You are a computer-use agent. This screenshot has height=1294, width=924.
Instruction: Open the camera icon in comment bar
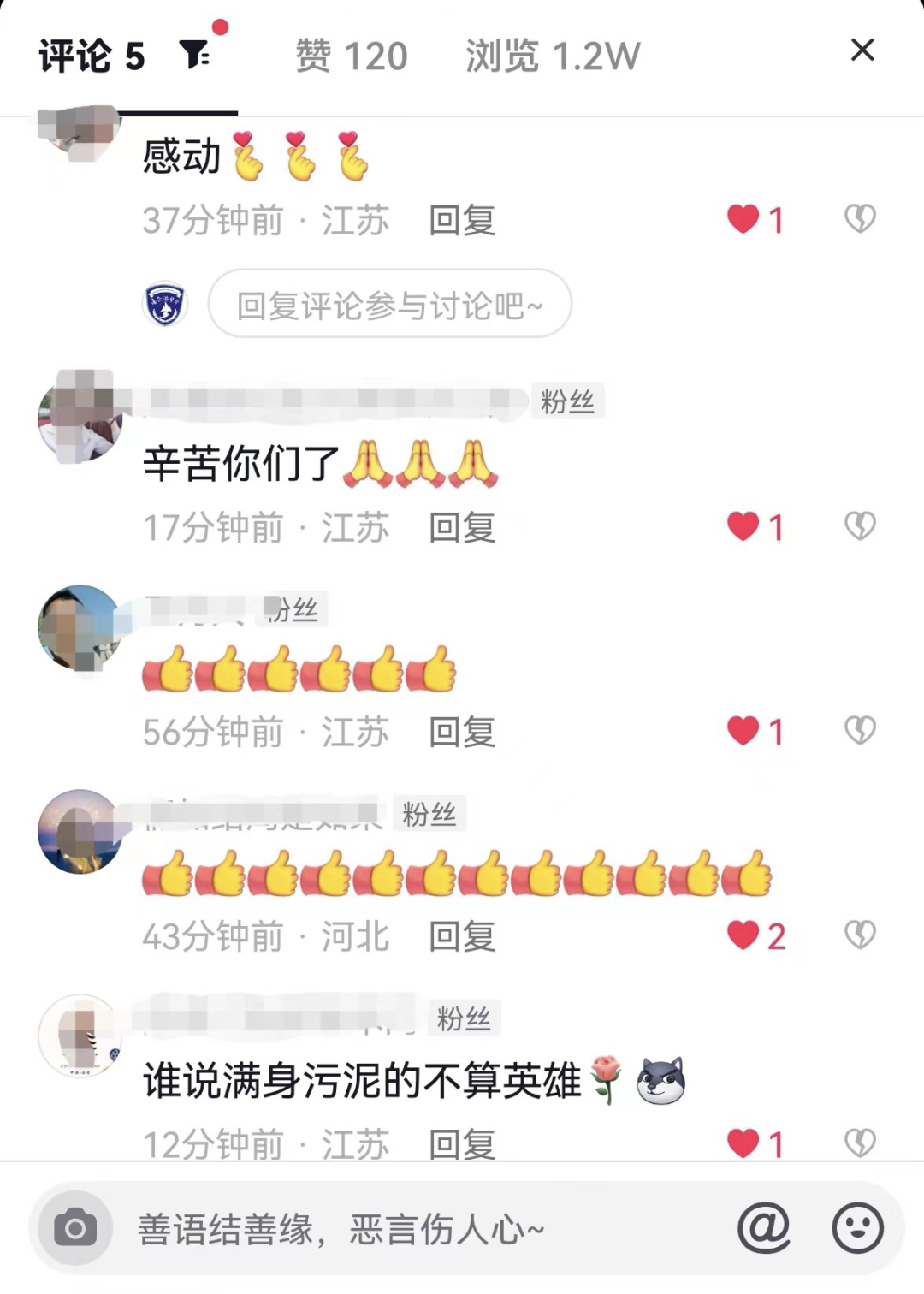[x=75, y=1229]
